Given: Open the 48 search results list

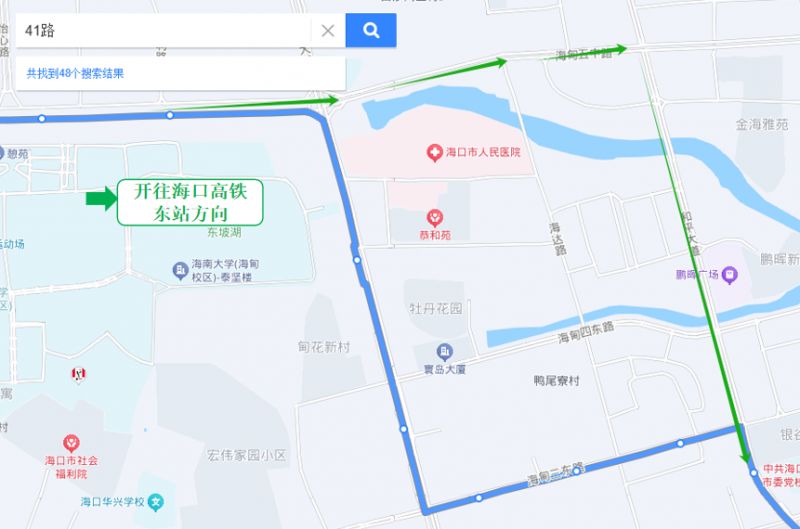Looking at the screenshot, I should coord(75,74).
